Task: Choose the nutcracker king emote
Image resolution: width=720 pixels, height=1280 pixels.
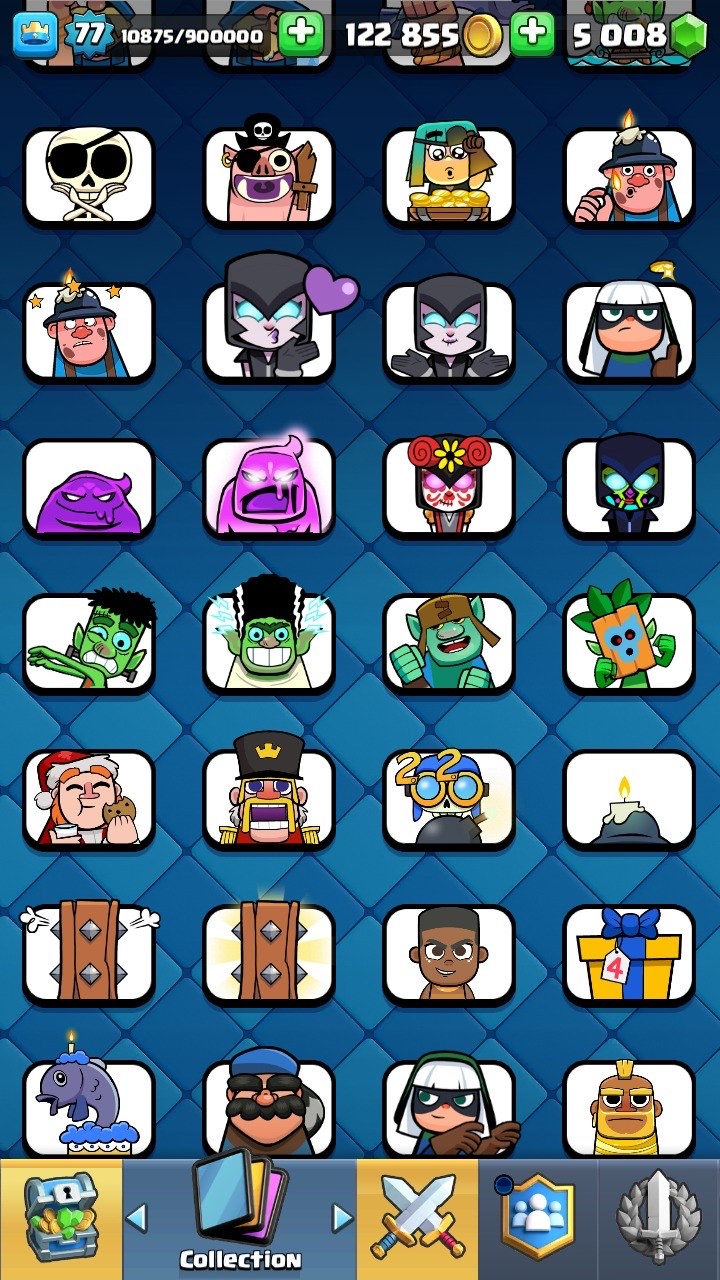Action: (269, 790)
